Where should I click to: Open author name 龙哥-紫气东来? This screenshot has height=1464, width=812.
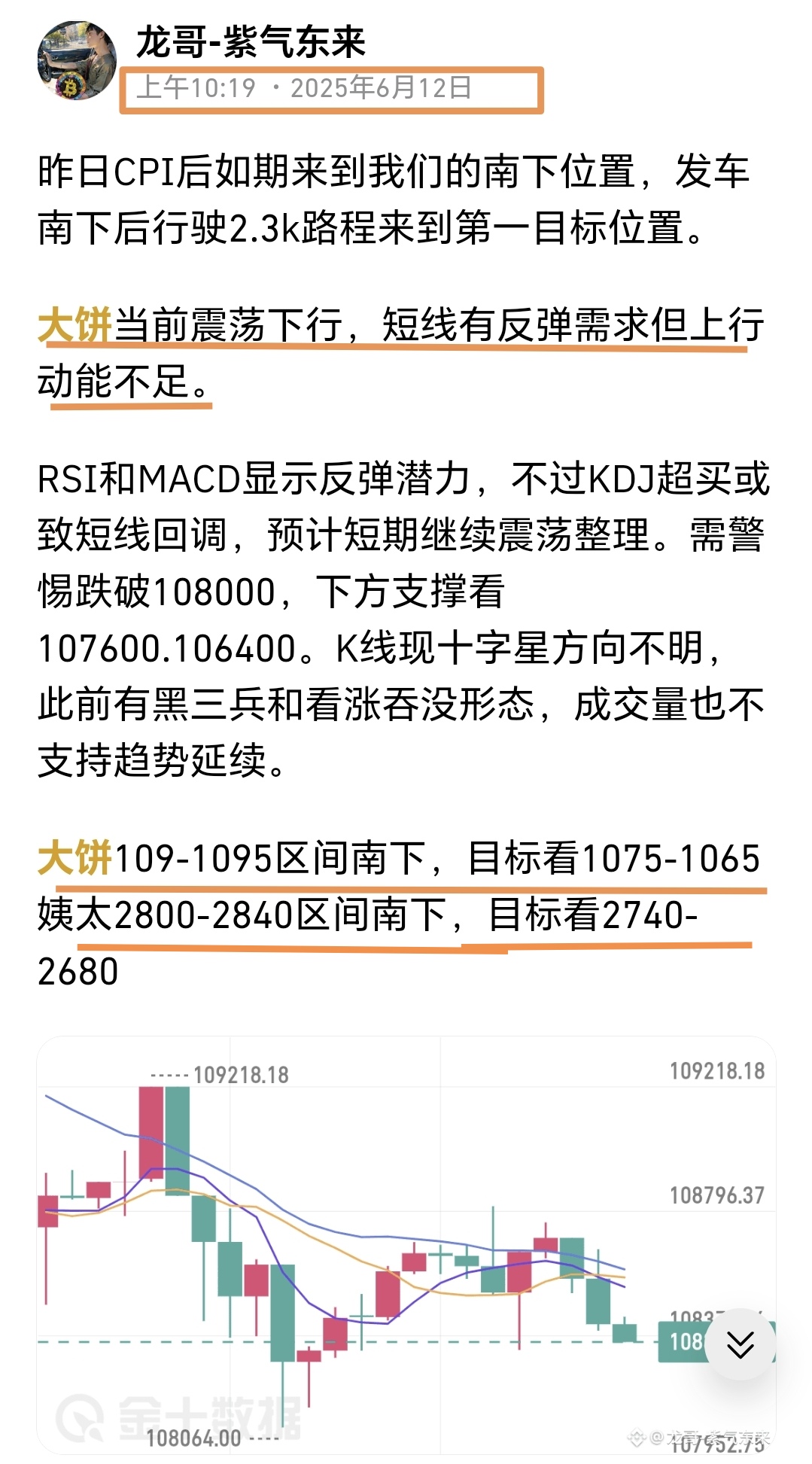coord(251,42)
